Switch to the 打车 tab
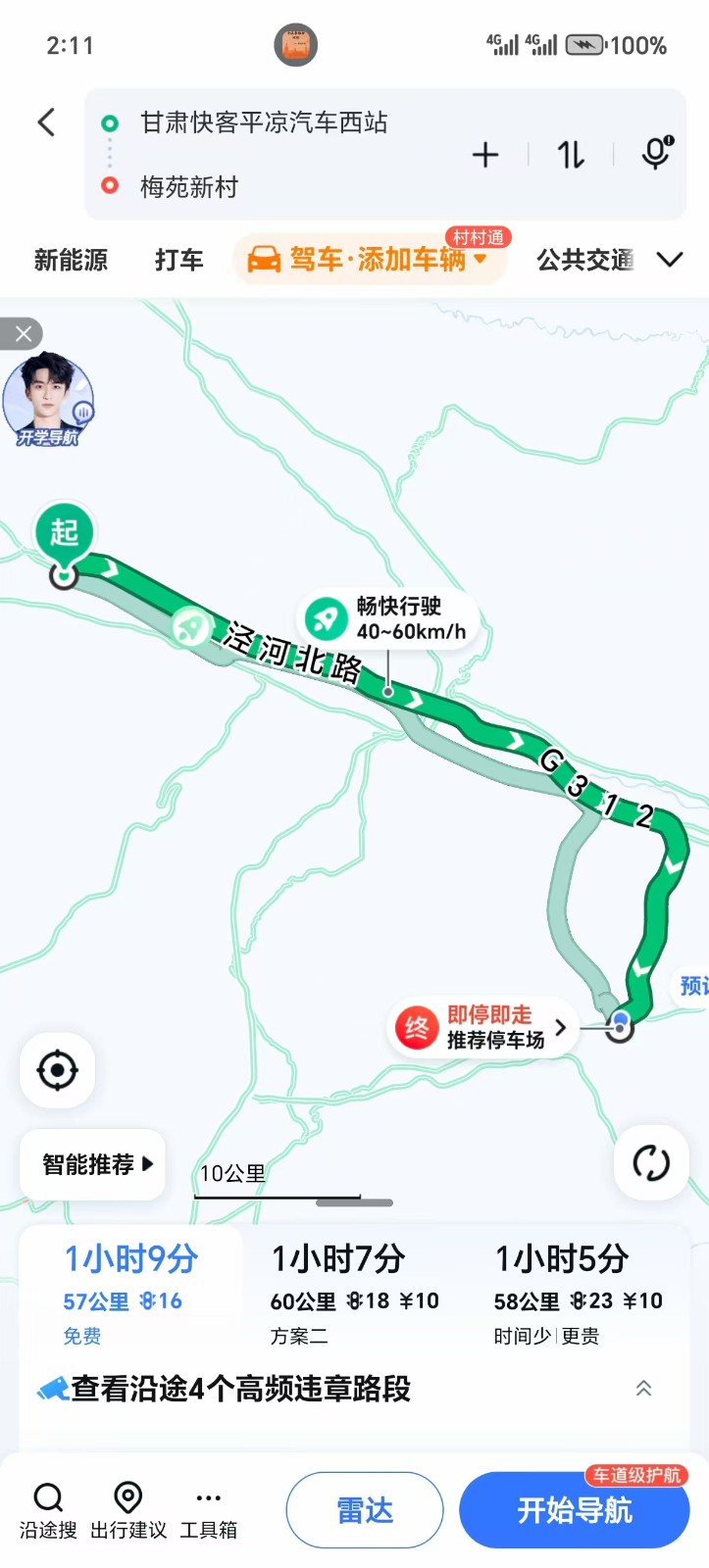The width and height of the screenshot is (709, 1568). pos(178,260)
